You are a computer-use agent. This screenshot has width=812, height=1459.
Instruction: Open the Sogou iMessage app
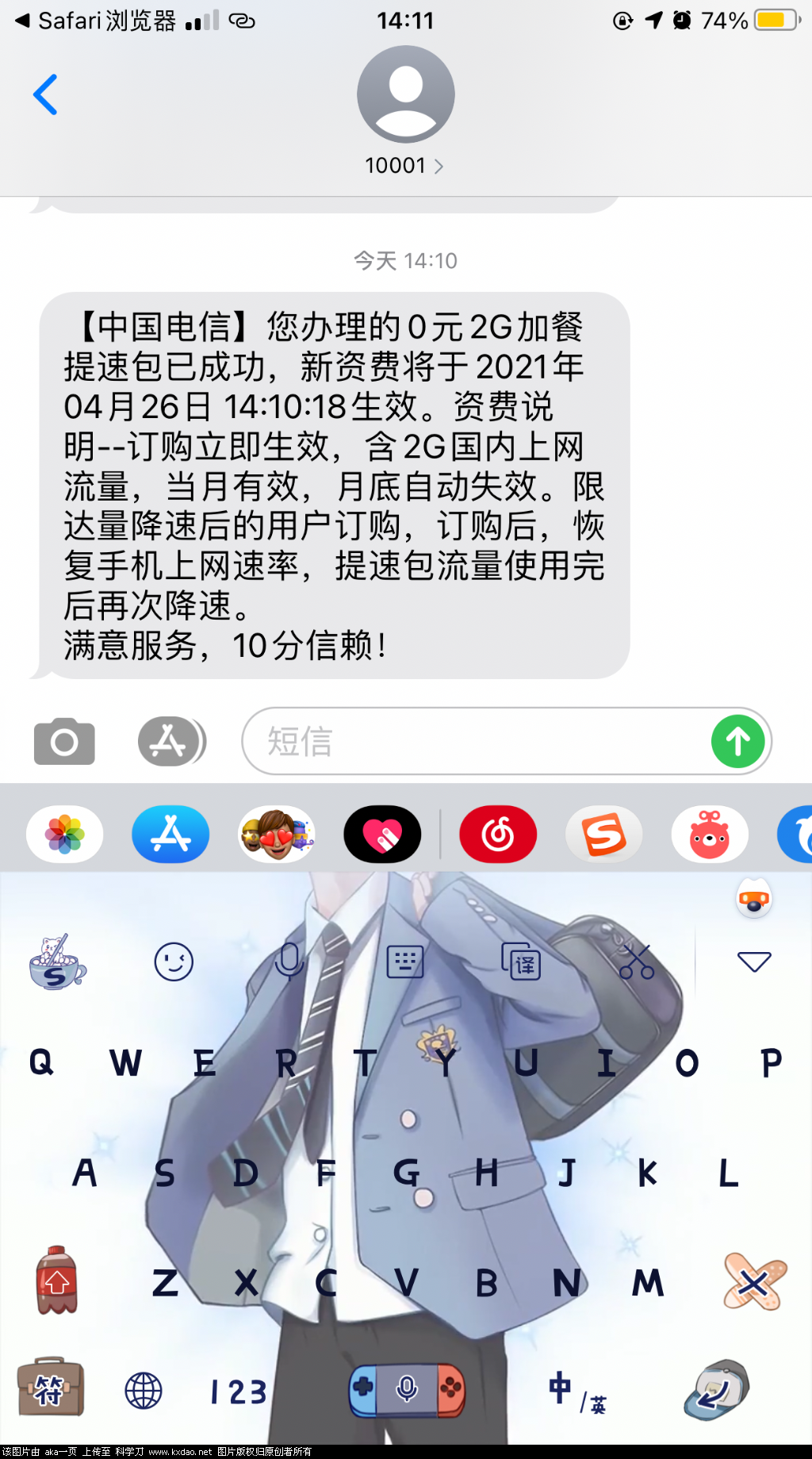point(604,835)
